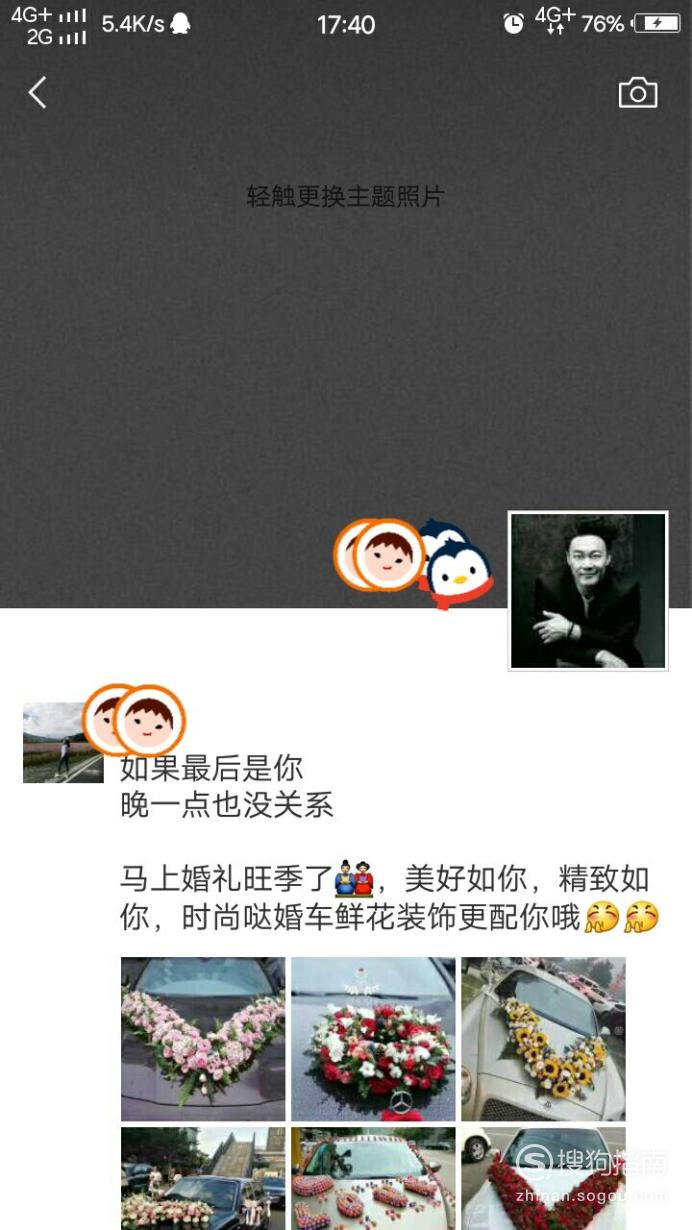Open my profile picture beside the cover
The height and width of the screenshot is (1230, 692).
pos(588,590)
